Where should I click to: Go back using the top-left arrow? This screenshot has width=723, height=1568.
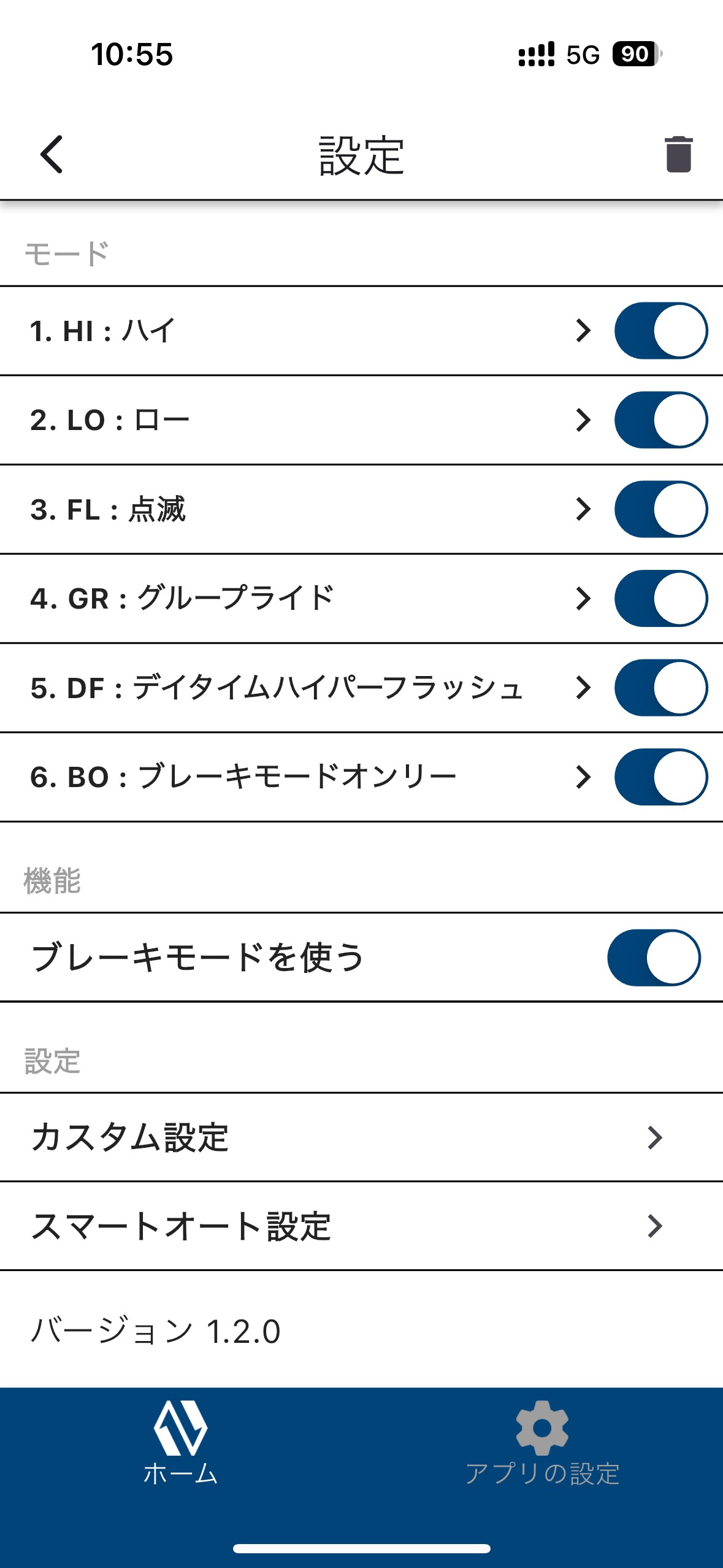click(x=52, y=155)
